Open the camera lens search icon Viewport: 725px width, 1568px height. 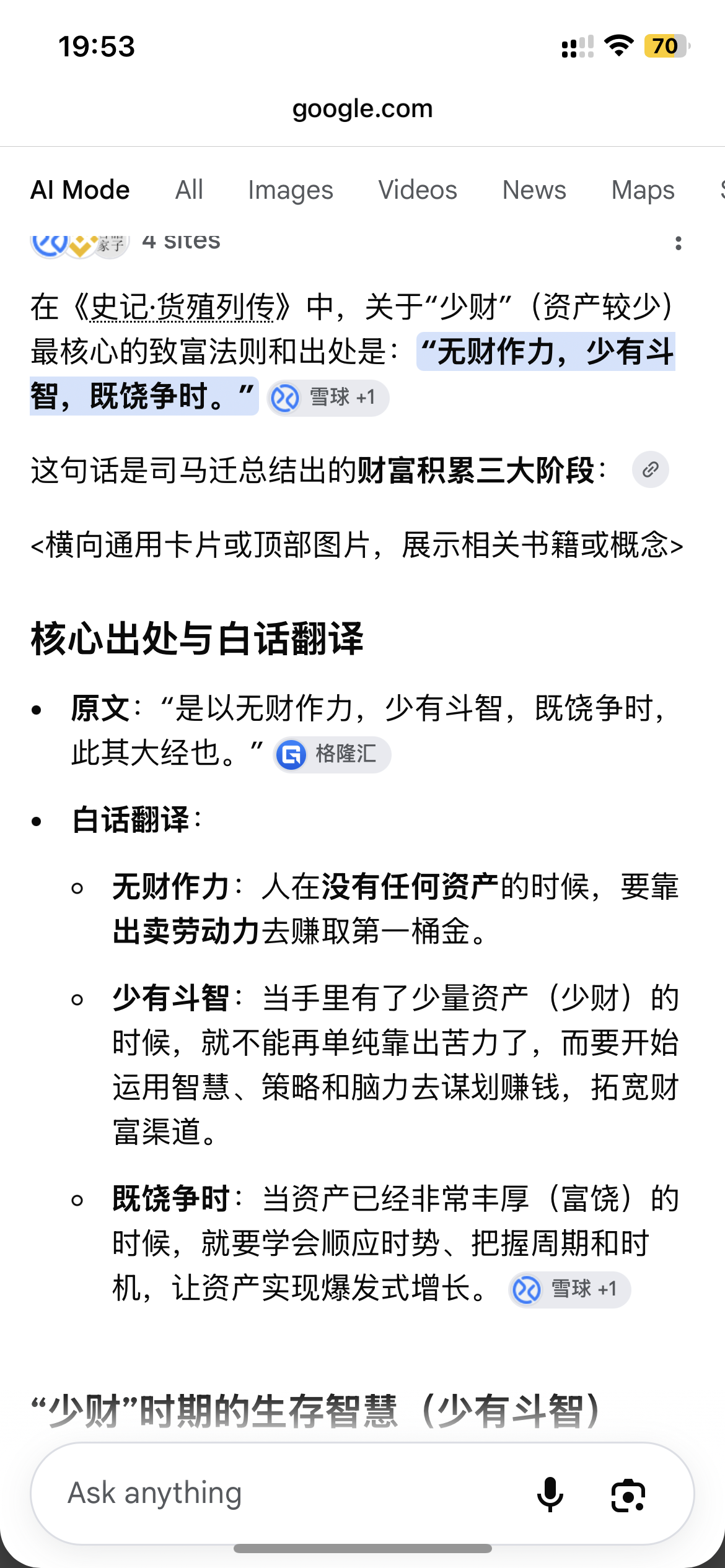coord(628,1494)
